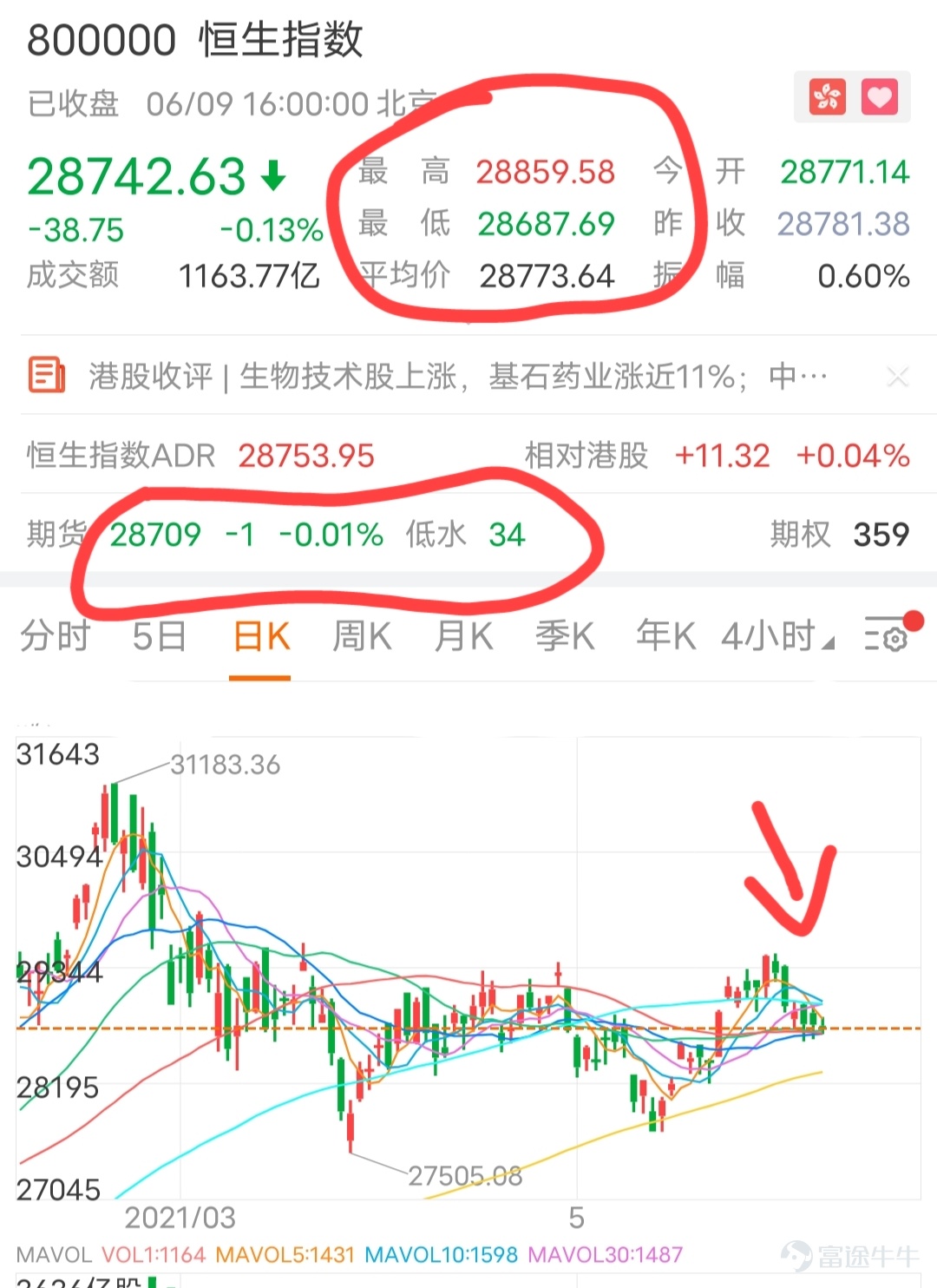This screenshot has width=937, height=1288.
Task: Switch to the 分时 chart tab
Action: [x=55, y=636]
